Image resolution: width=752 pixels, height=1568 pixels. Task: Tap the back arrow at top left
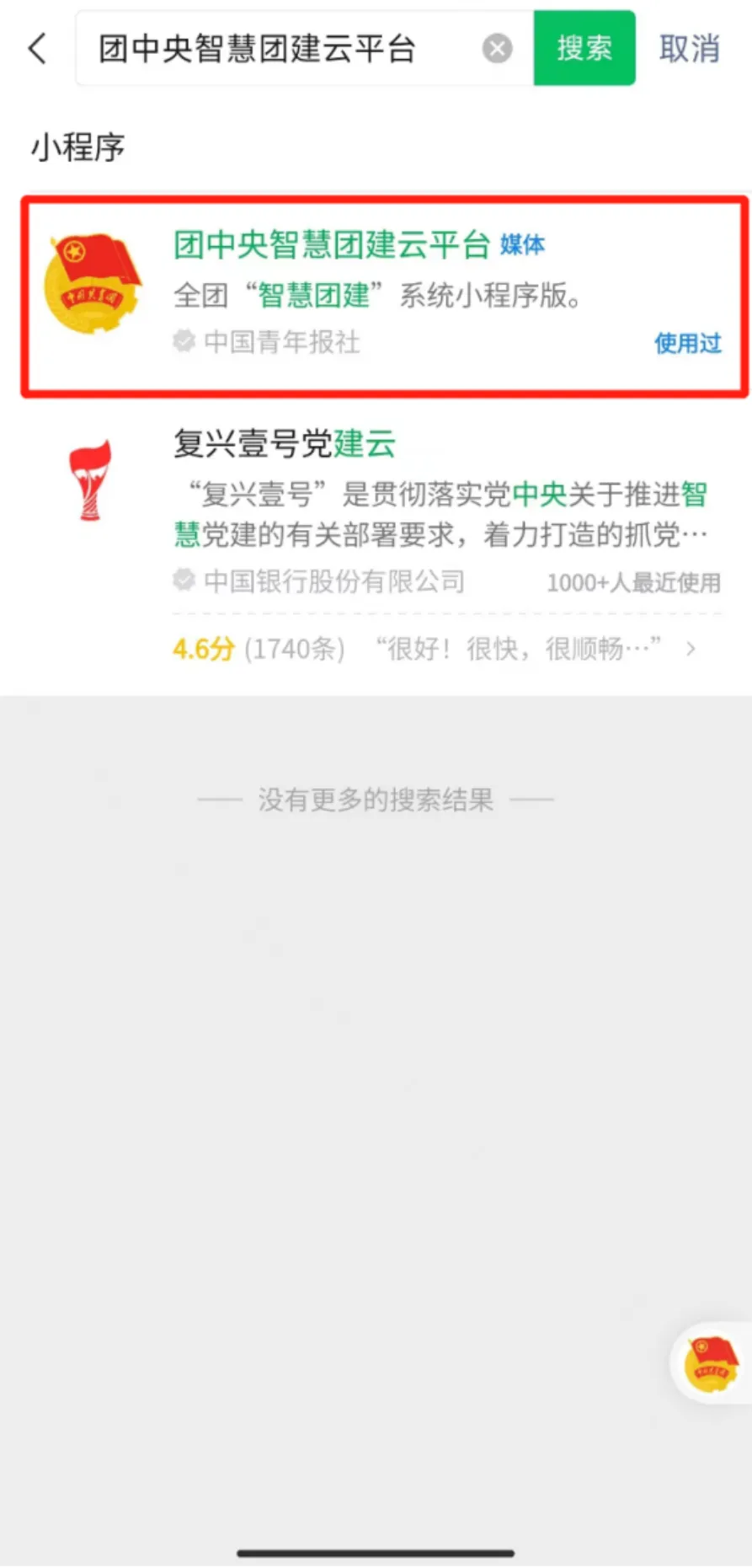tap(35, 49)
